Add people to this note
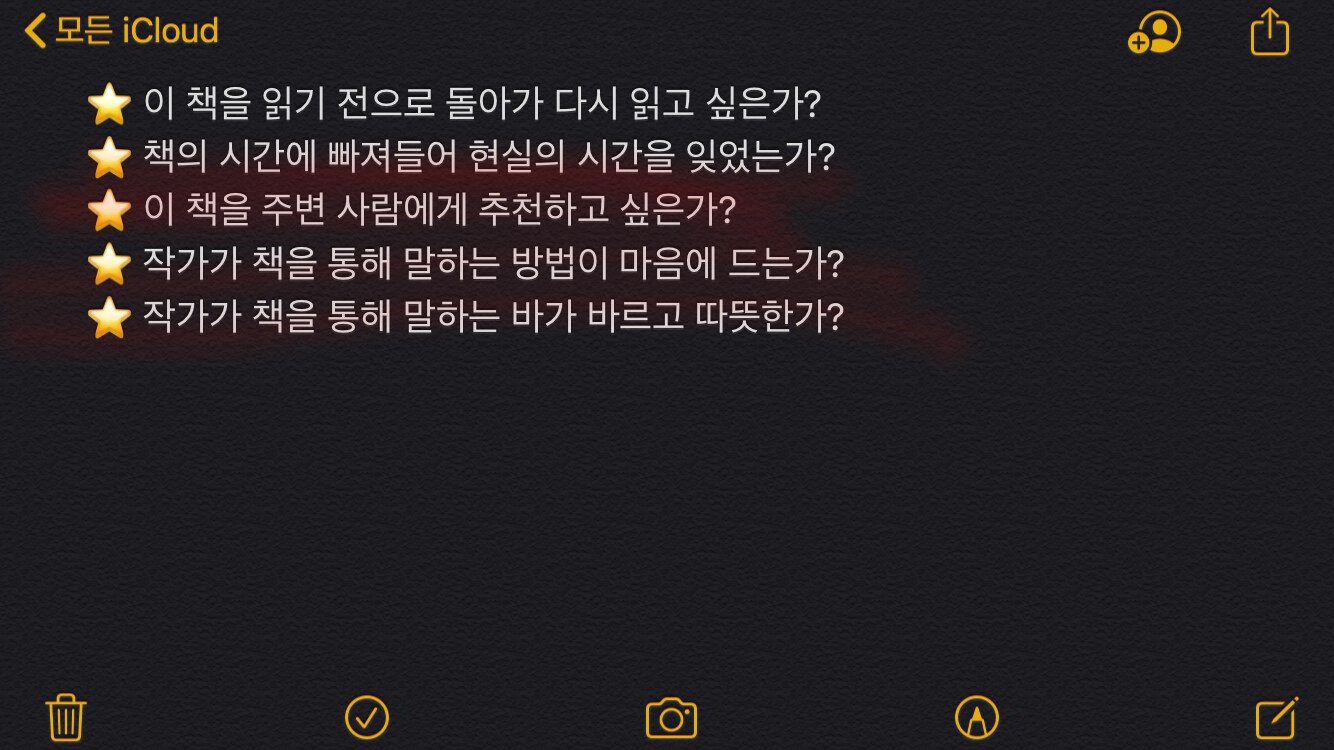This screenshot has width=1334, height=750. pos(1154,32)
